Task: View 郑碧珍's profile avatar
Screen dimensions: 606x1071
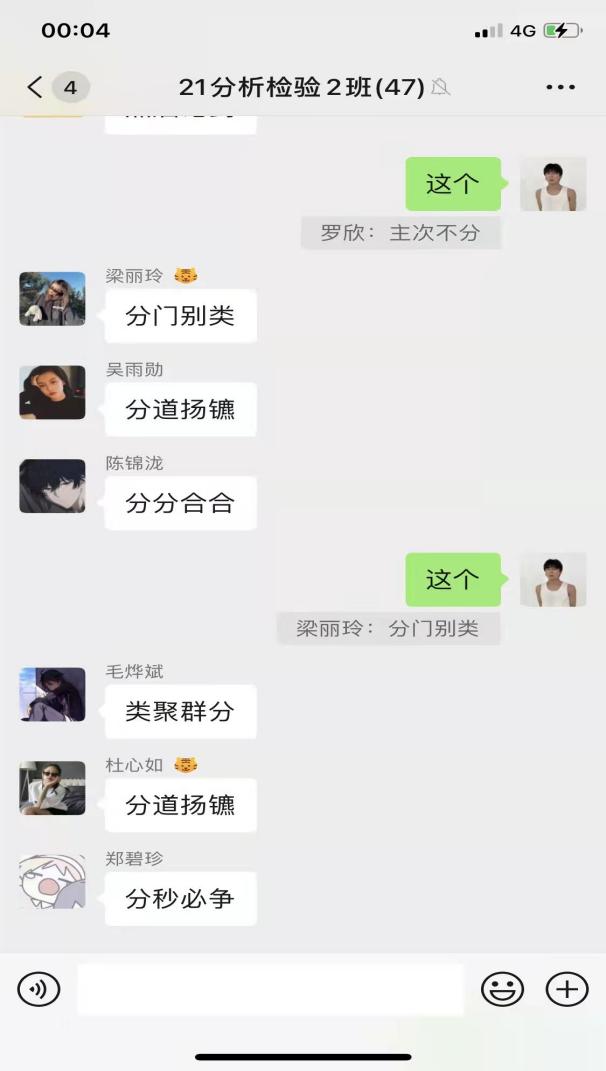Action: click(x=52, y=881)
